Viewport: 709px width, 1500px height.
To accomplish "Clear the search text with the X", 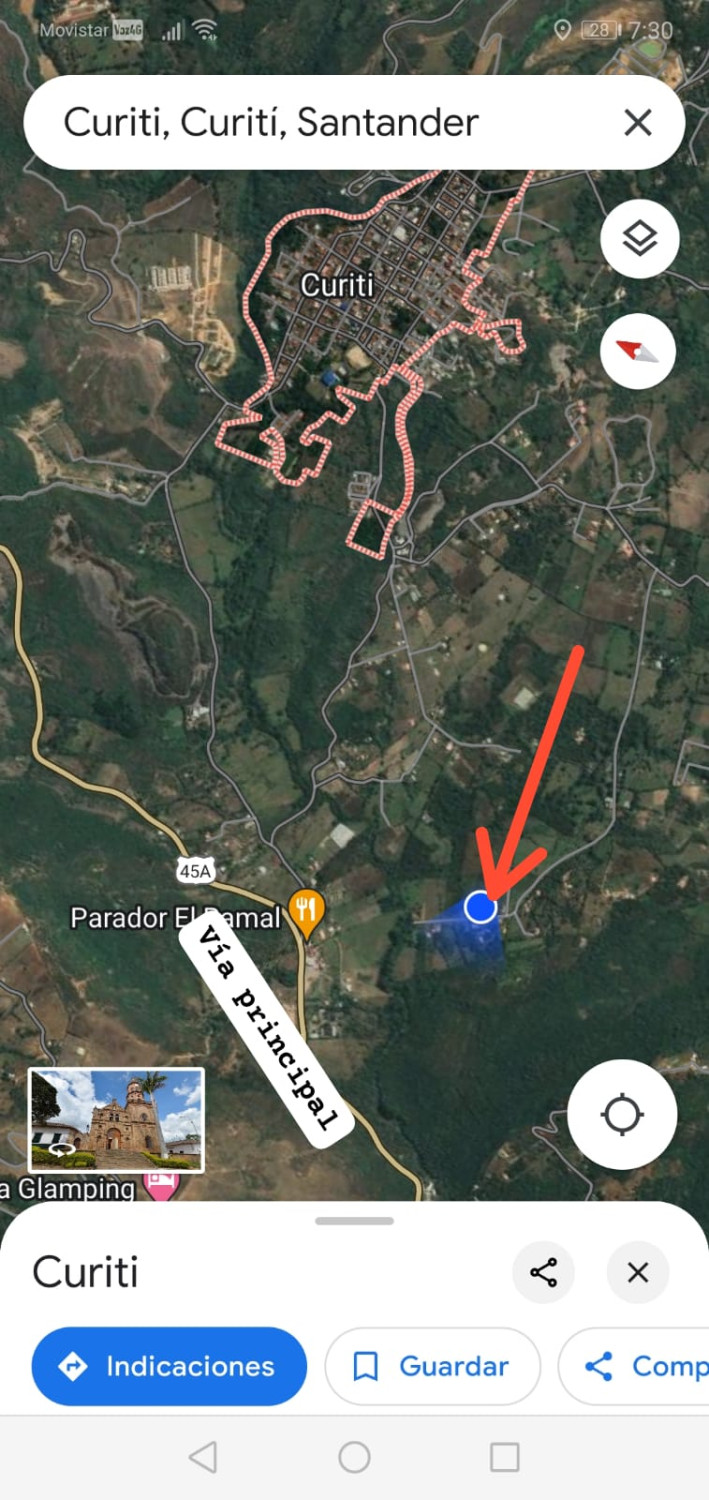I will 637,123.
